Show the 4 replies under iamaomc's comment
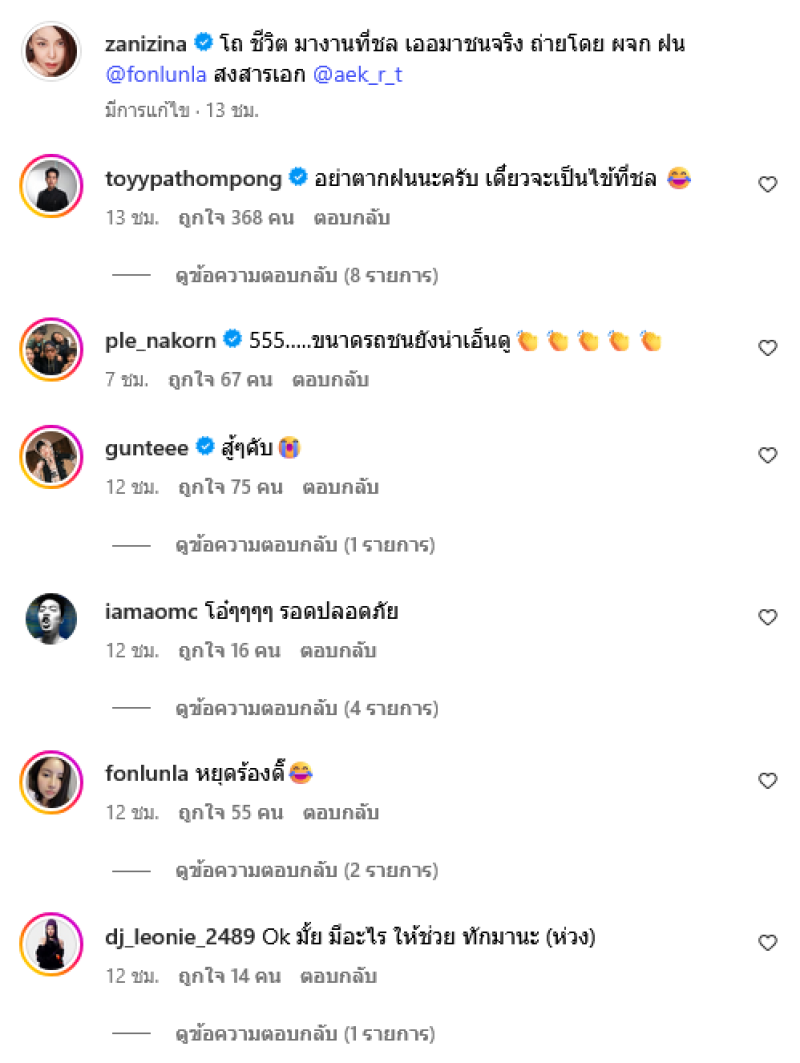Screen dimensions: 800x1063 point(306,709)
